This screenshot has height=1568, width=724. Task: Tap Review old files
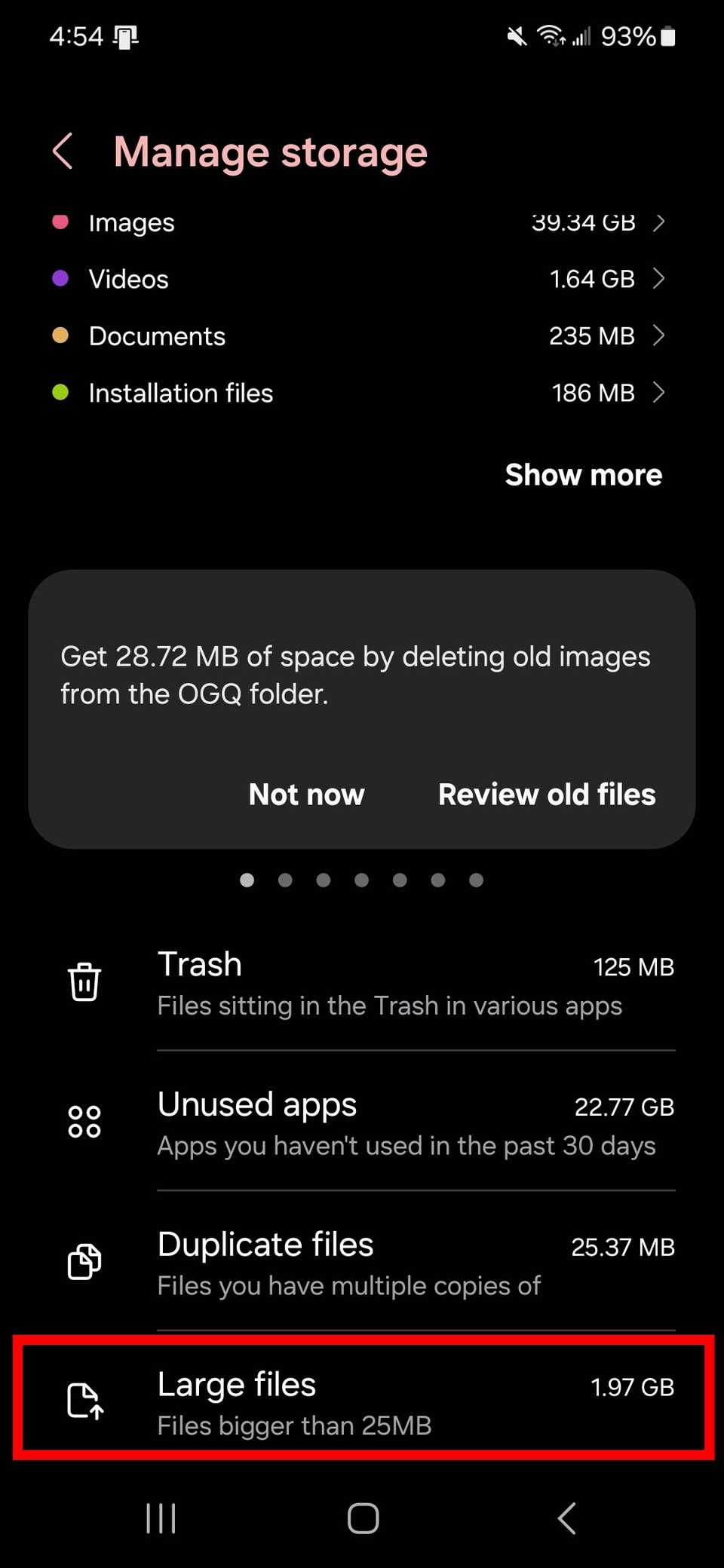click(x=546, y=794)
